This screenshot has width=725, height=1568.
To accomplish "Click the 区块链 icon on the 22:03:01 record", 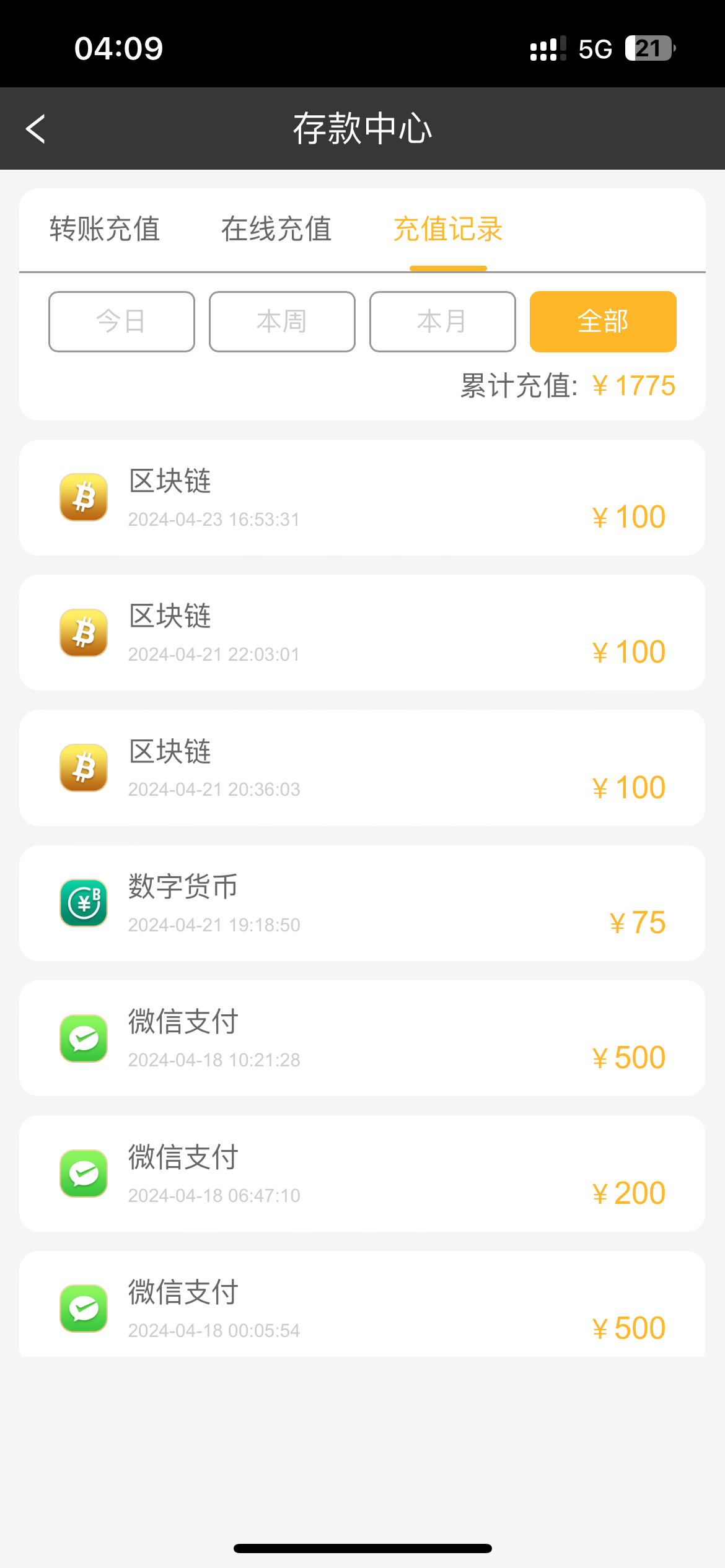I will (x=83, y=632).
